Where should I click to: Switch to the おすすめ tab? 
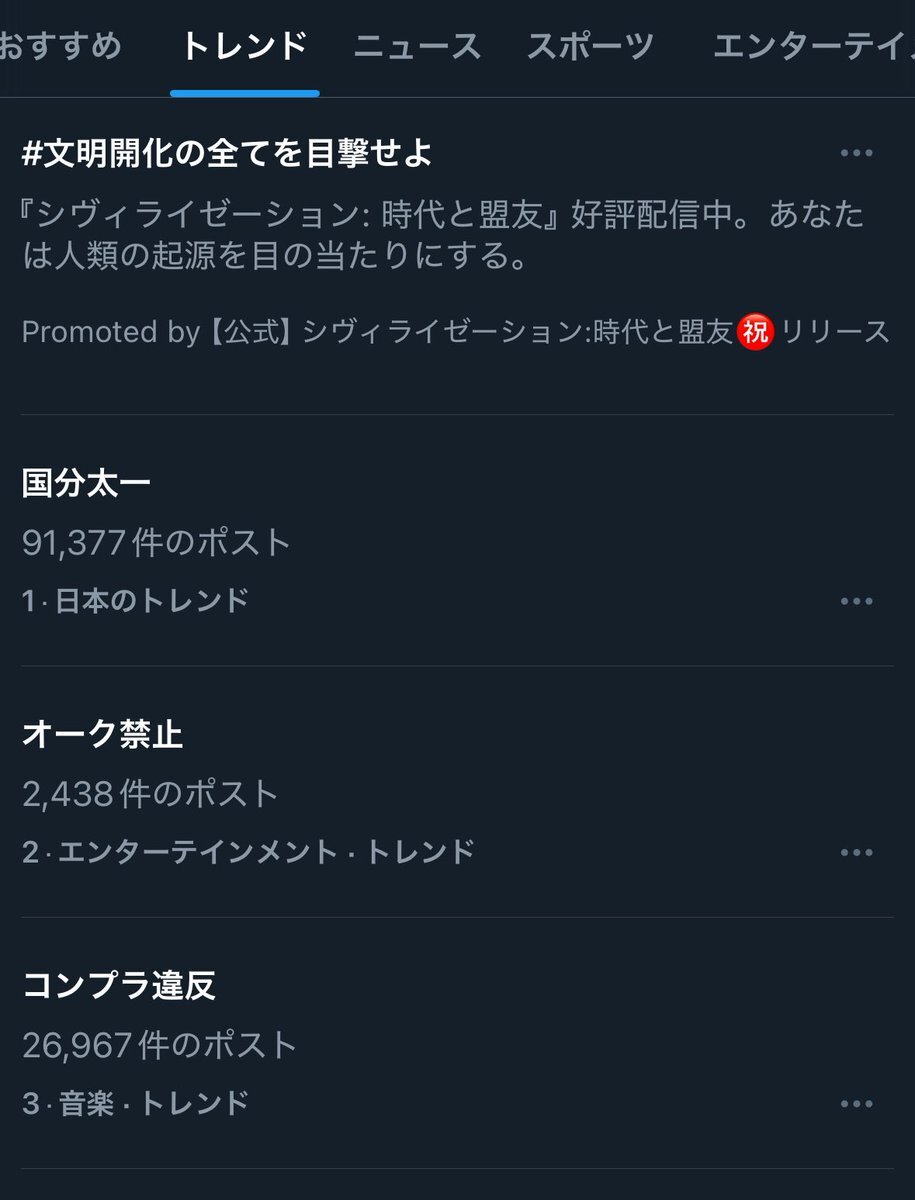pos(60,46)
